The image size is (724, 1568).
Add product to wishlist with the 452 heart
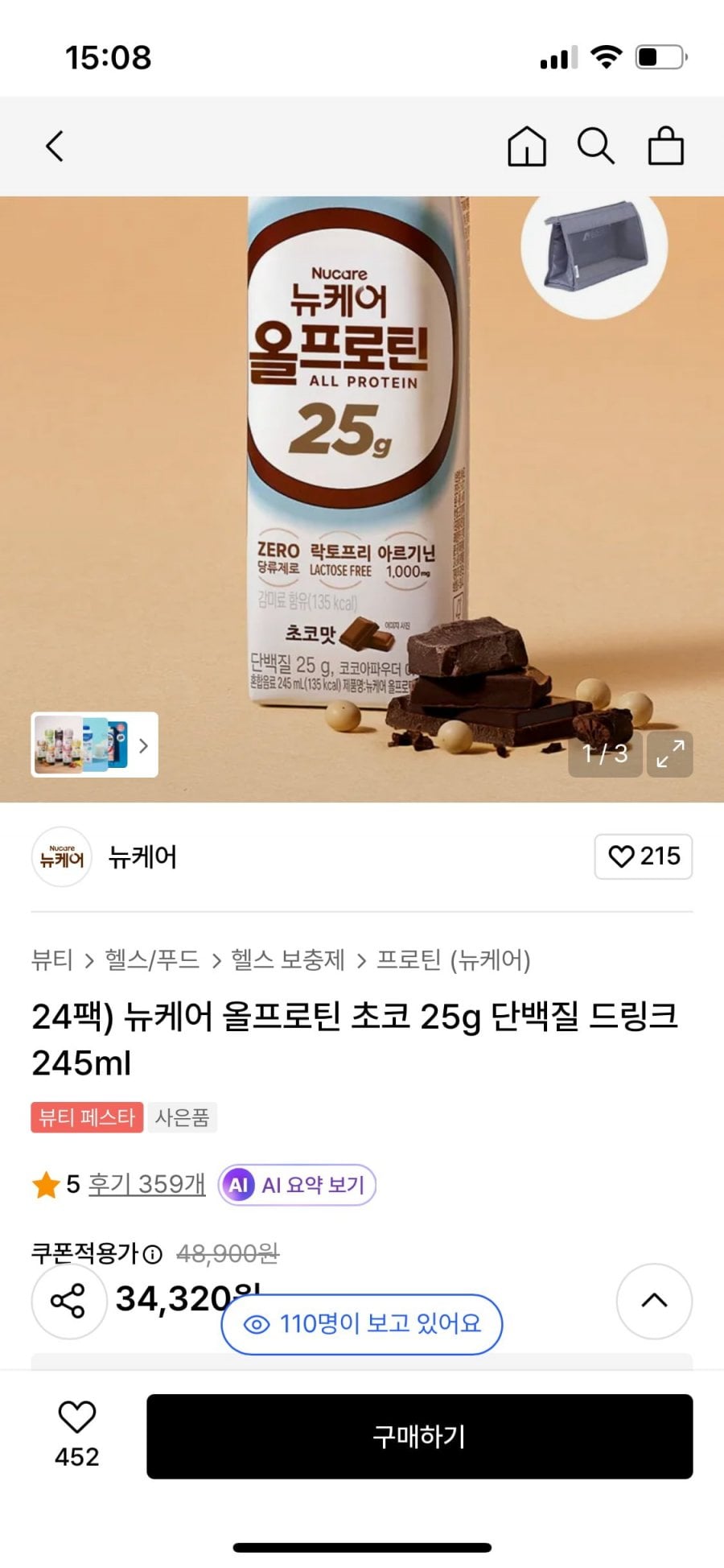tap(77, 1436)
